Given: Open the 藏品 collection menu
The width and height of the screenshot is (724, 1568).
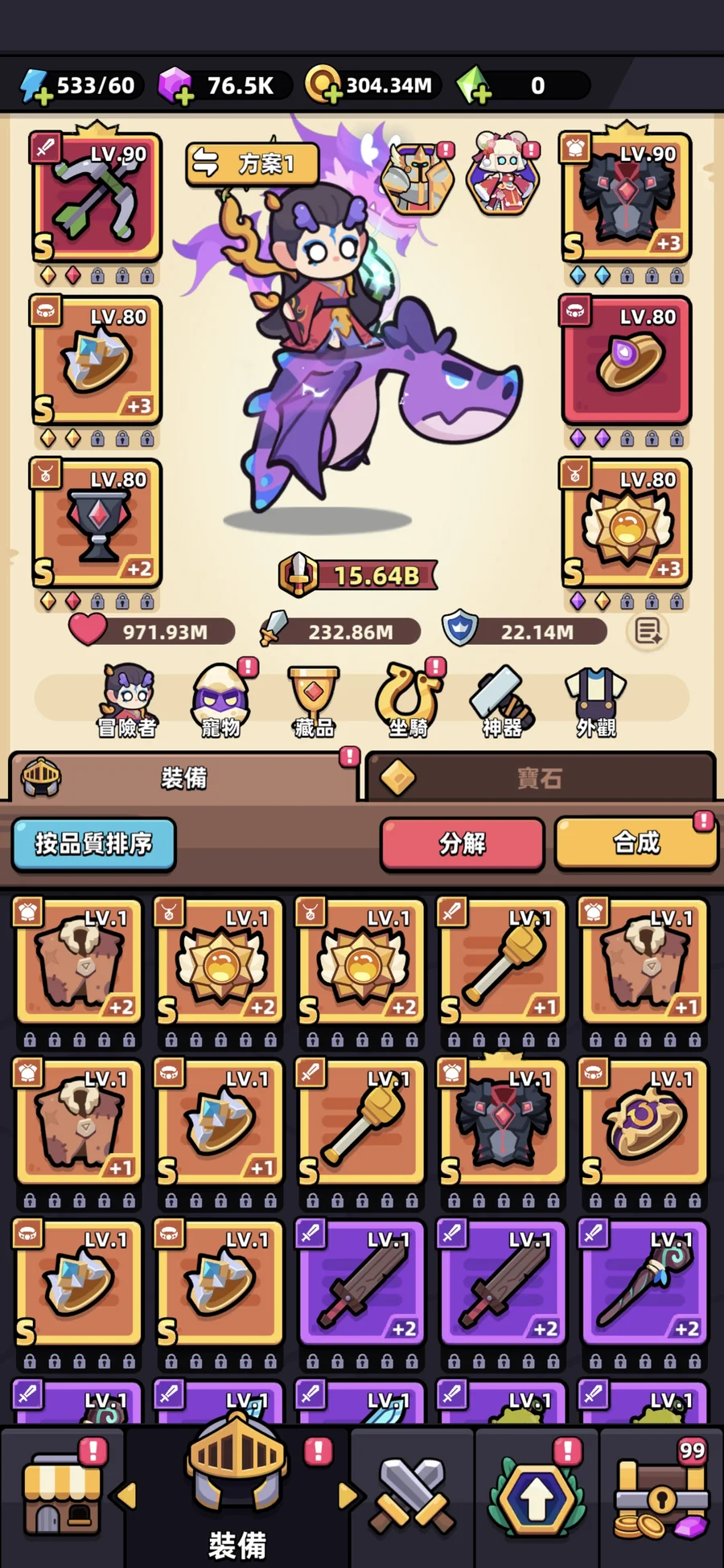Looking at the screenshot, I should pos(314,700).
